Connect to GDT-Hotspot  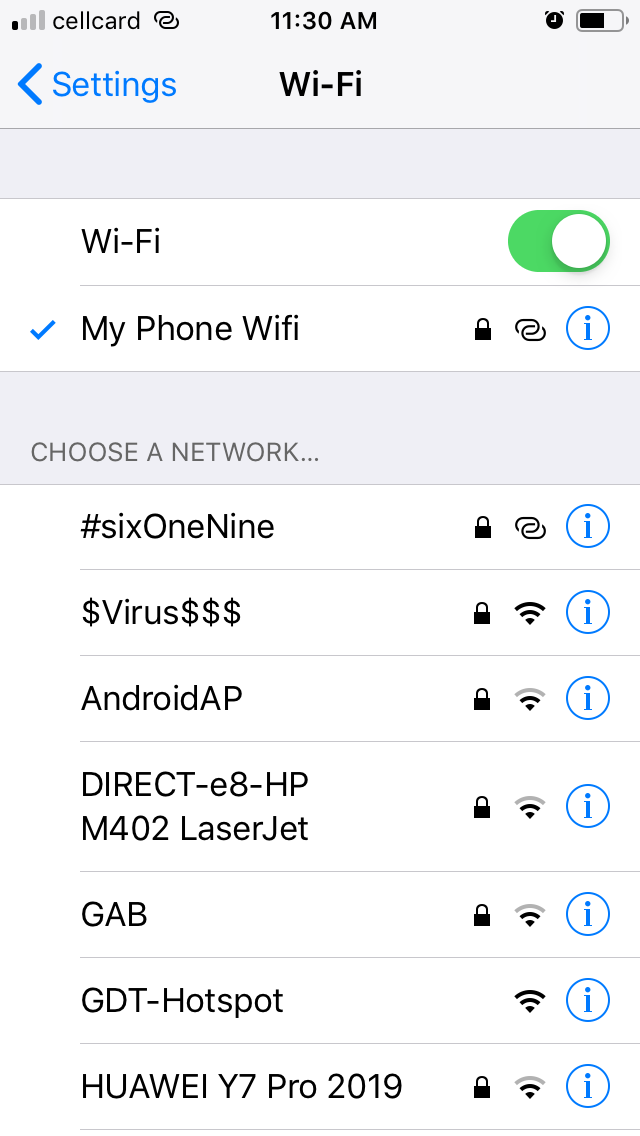(320, 1001)
